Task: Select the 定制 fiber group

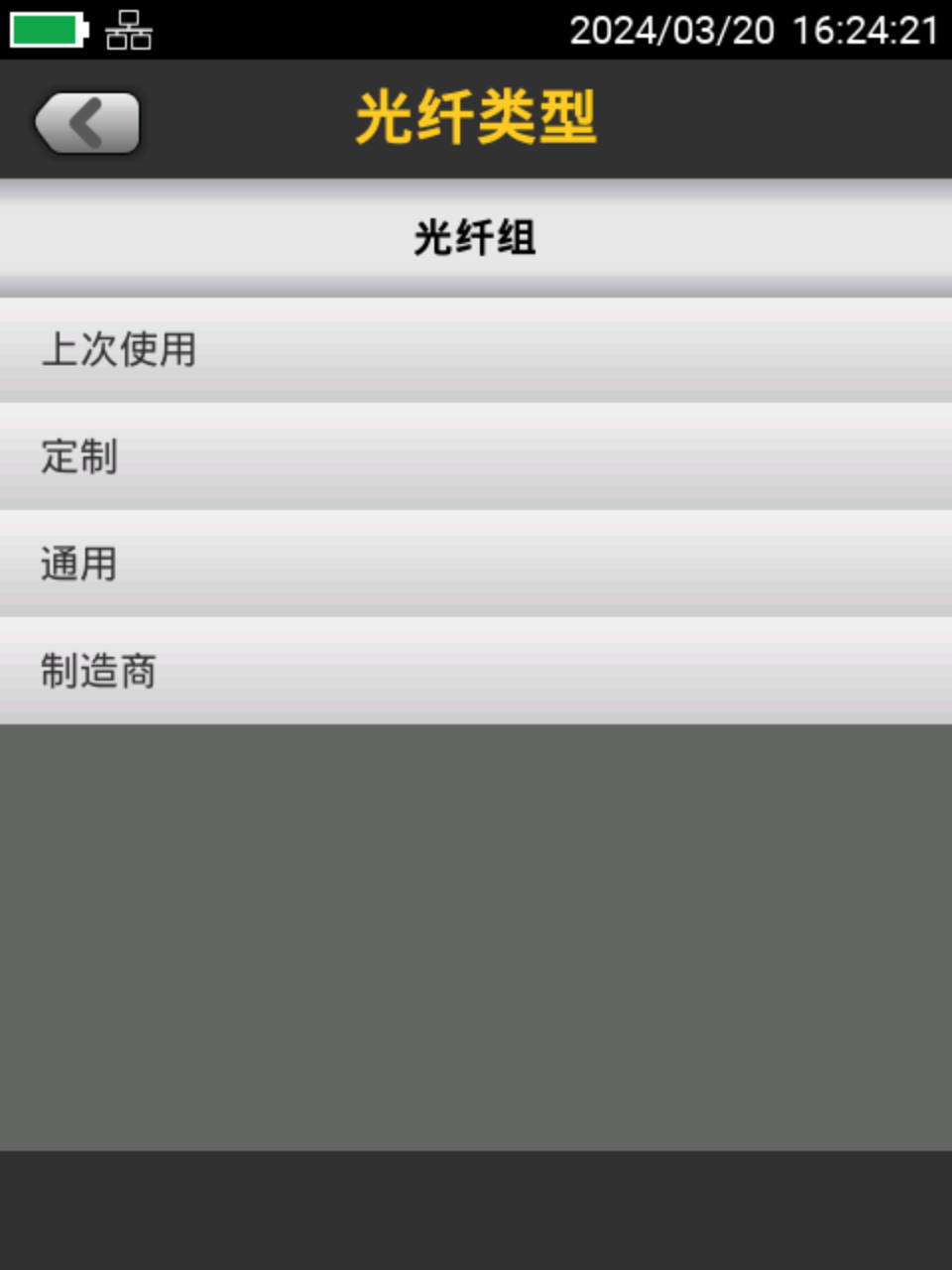Action: [476, 456]
